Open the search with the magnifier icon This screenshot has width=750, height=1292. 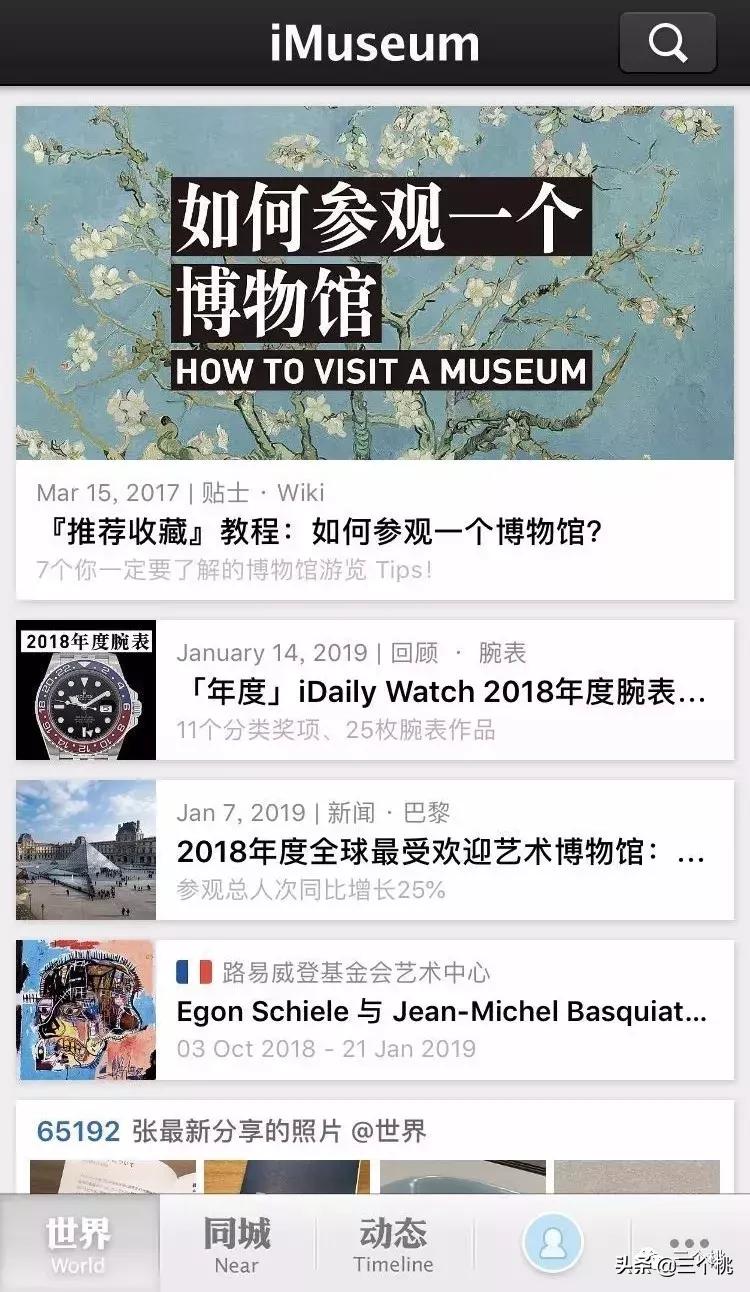tap(667, 42)
